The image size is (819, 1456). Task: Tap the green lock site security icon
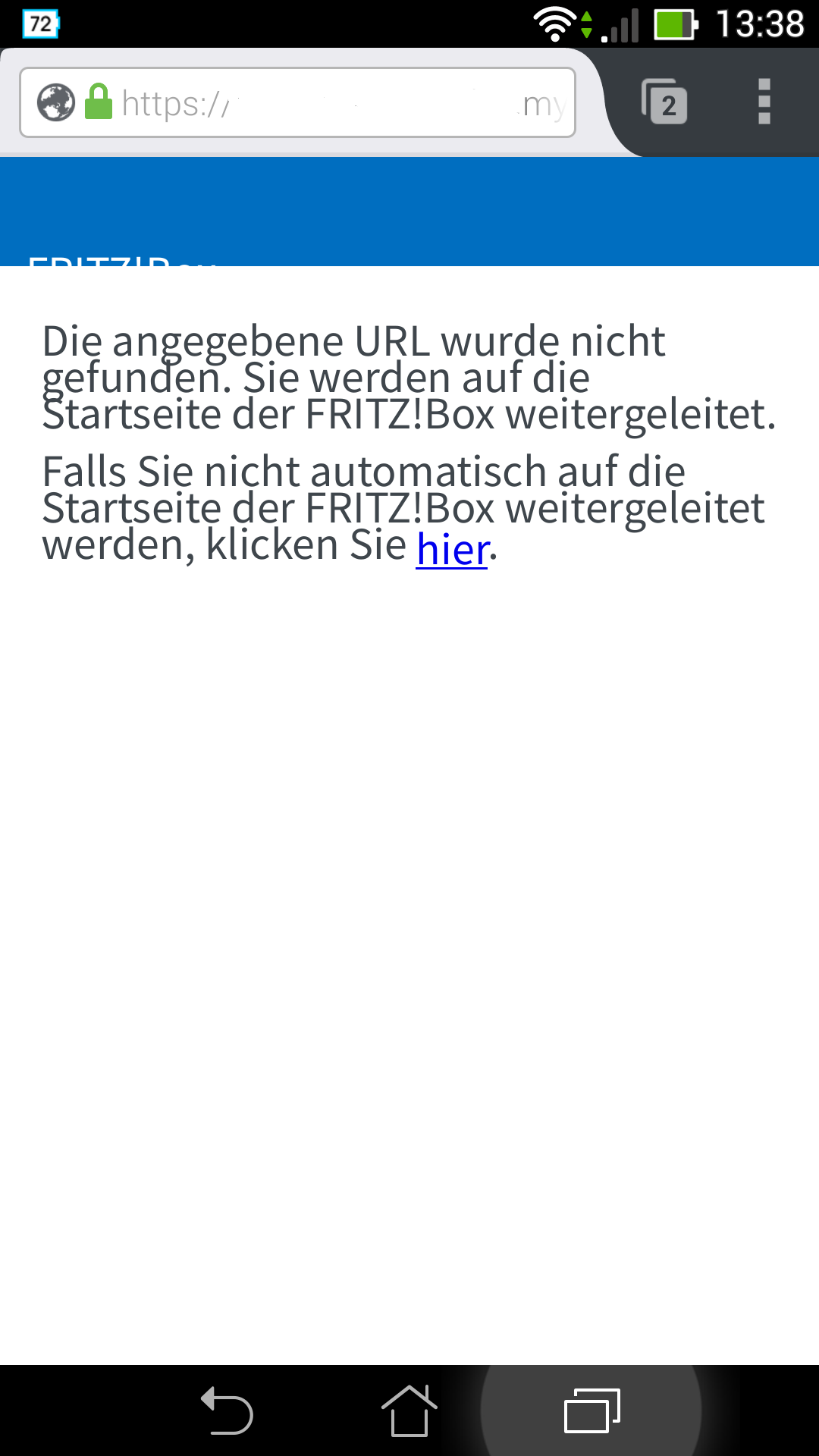(x=99, y=102)
